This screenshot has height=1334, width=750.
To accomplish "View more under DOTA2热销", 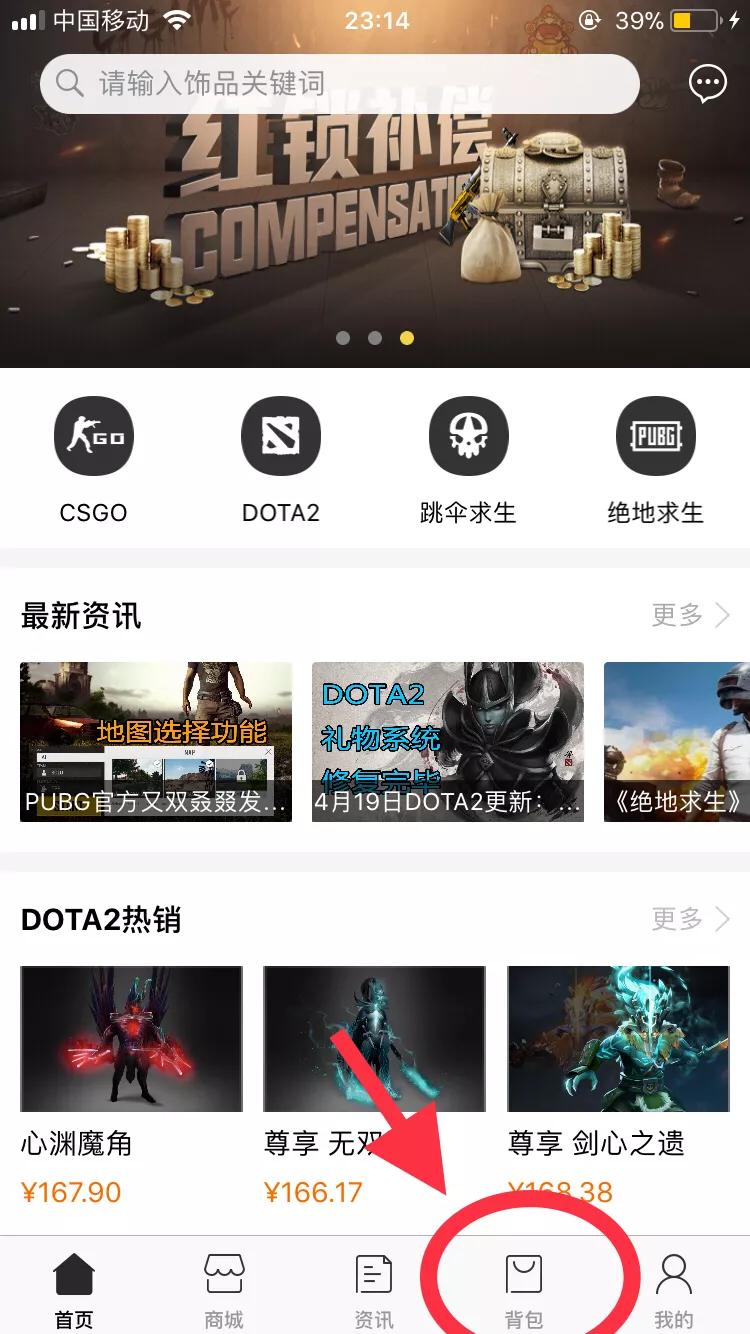I will click(690, 918).
